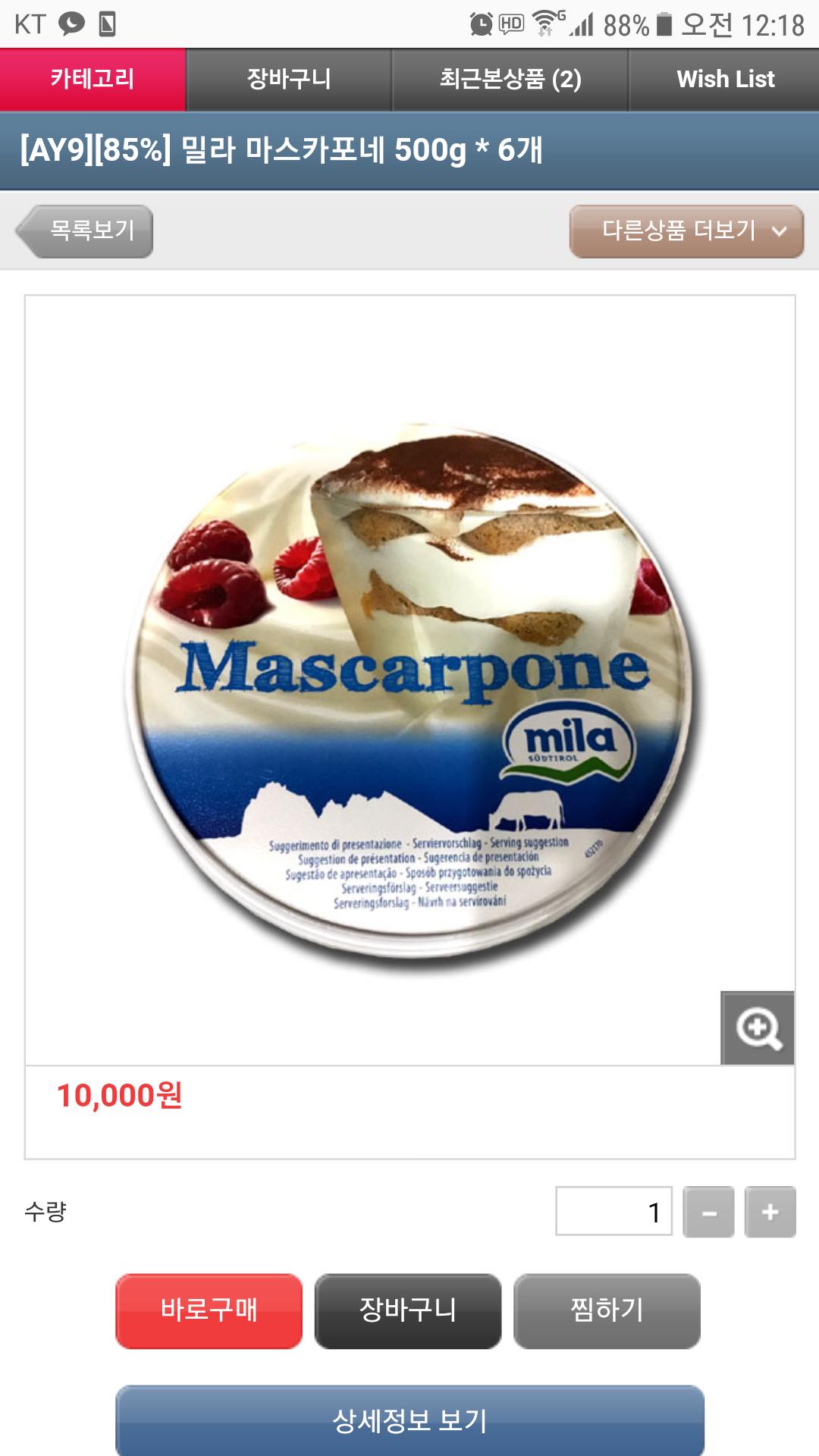The width and height of the screenshot is (819, 1456).
Task: Open 최근본상품 (2) tab
Action: tap(510, 79)
